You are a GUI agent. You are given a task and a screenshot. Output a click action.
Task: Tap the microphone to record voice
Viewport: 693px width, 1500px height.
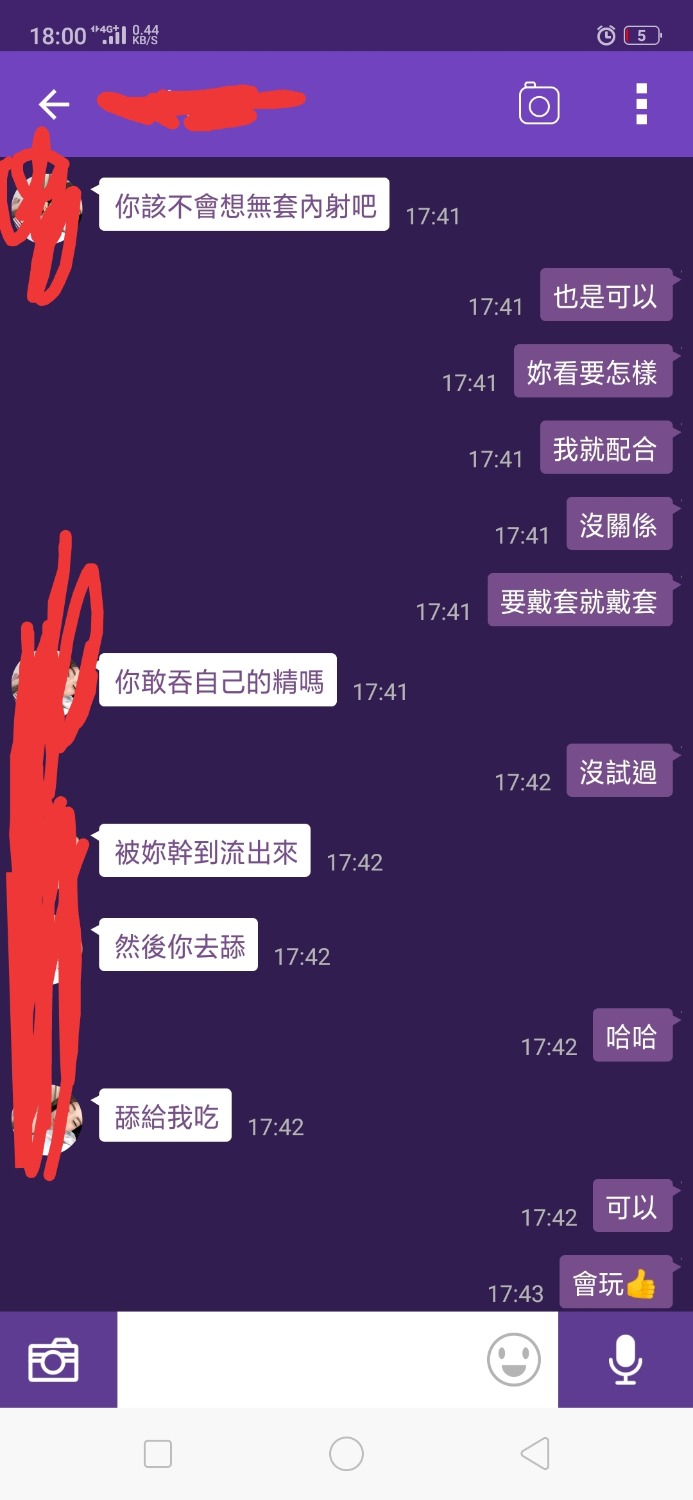625,1360
